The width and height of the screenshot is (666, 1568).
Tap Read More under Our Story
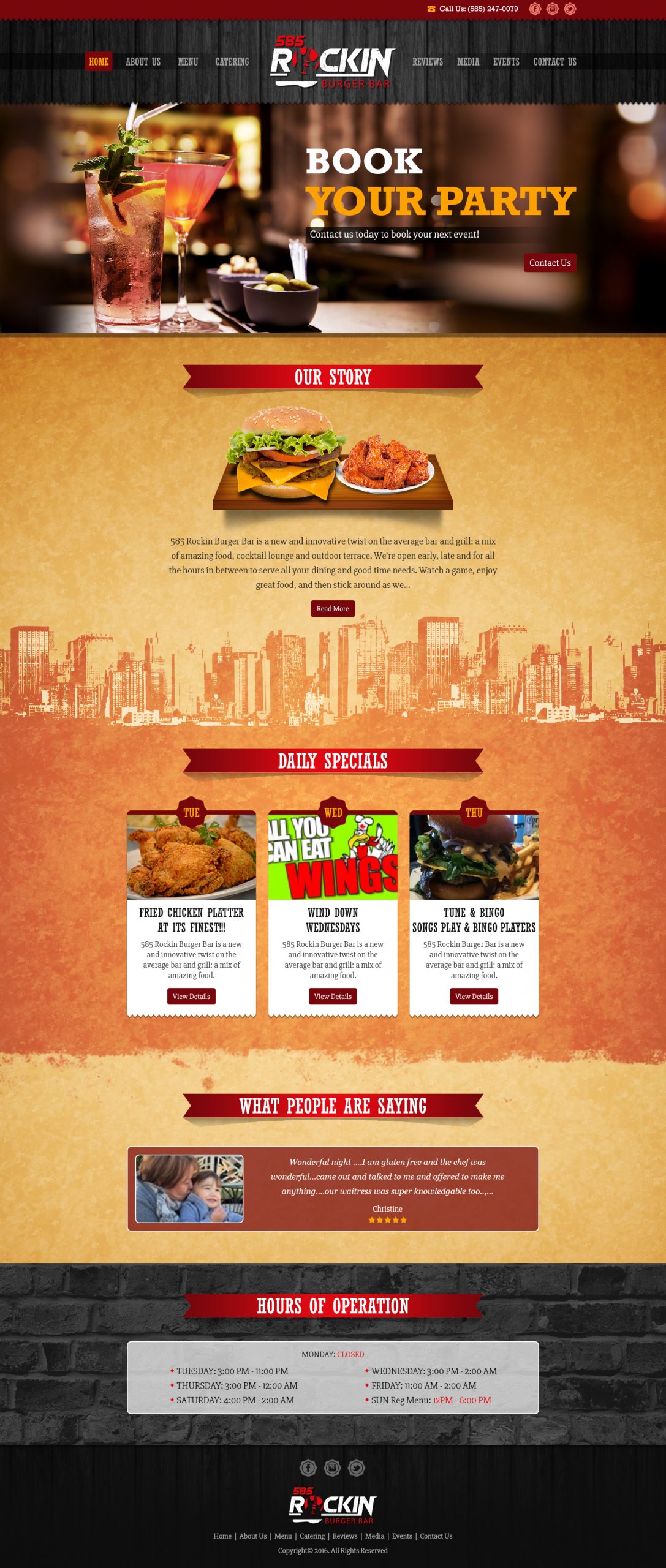pyautogui.click(x=333, y=608)
